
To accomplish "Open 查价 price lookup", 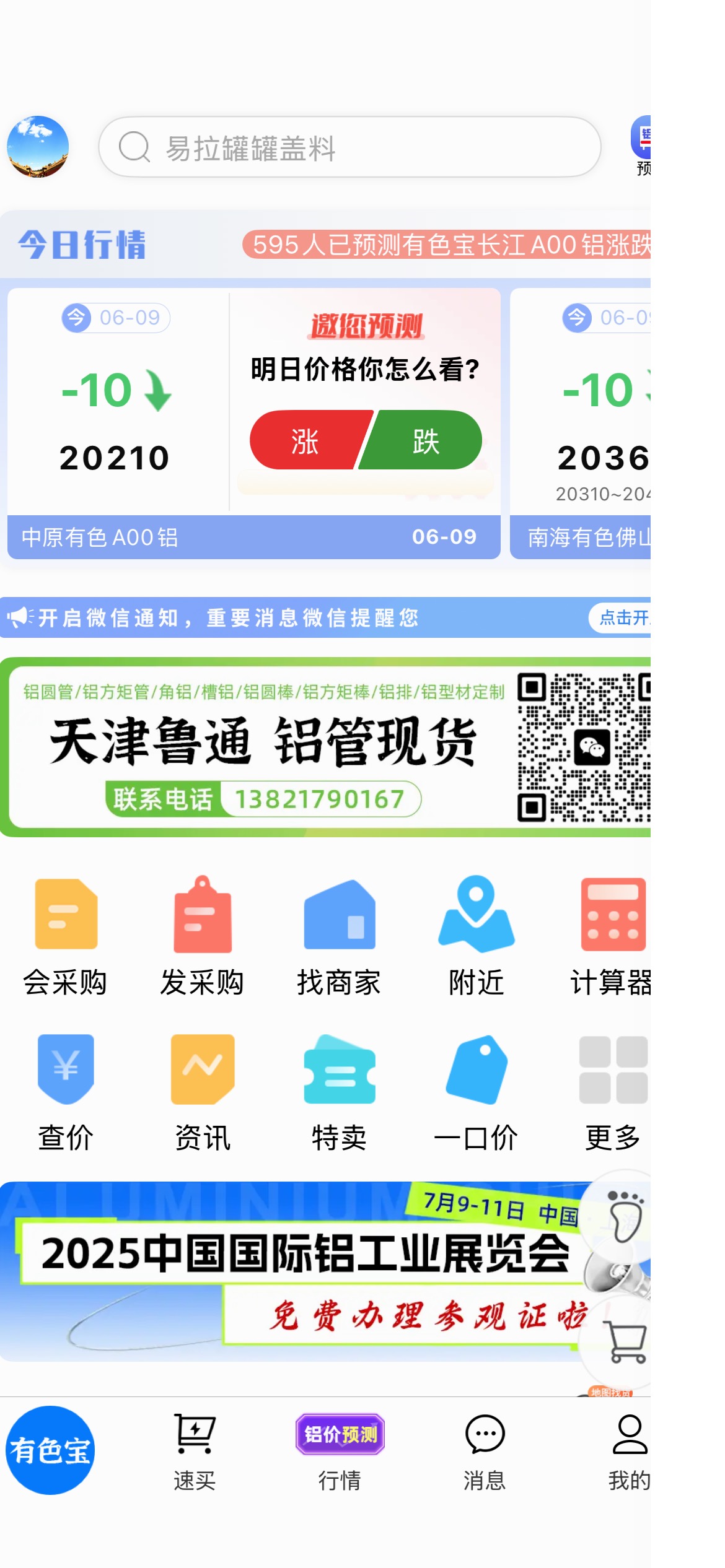I will [66, 1092].
